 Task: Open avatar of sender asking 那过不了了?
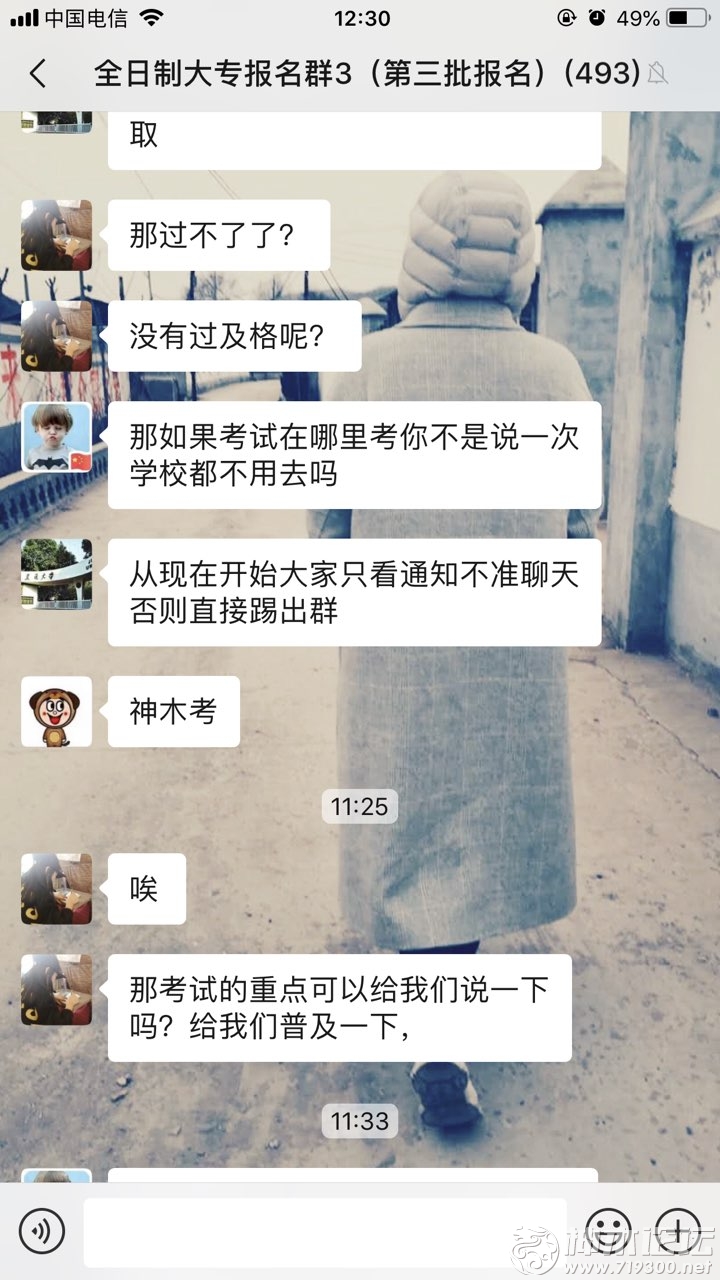click(x=57, y=235)
